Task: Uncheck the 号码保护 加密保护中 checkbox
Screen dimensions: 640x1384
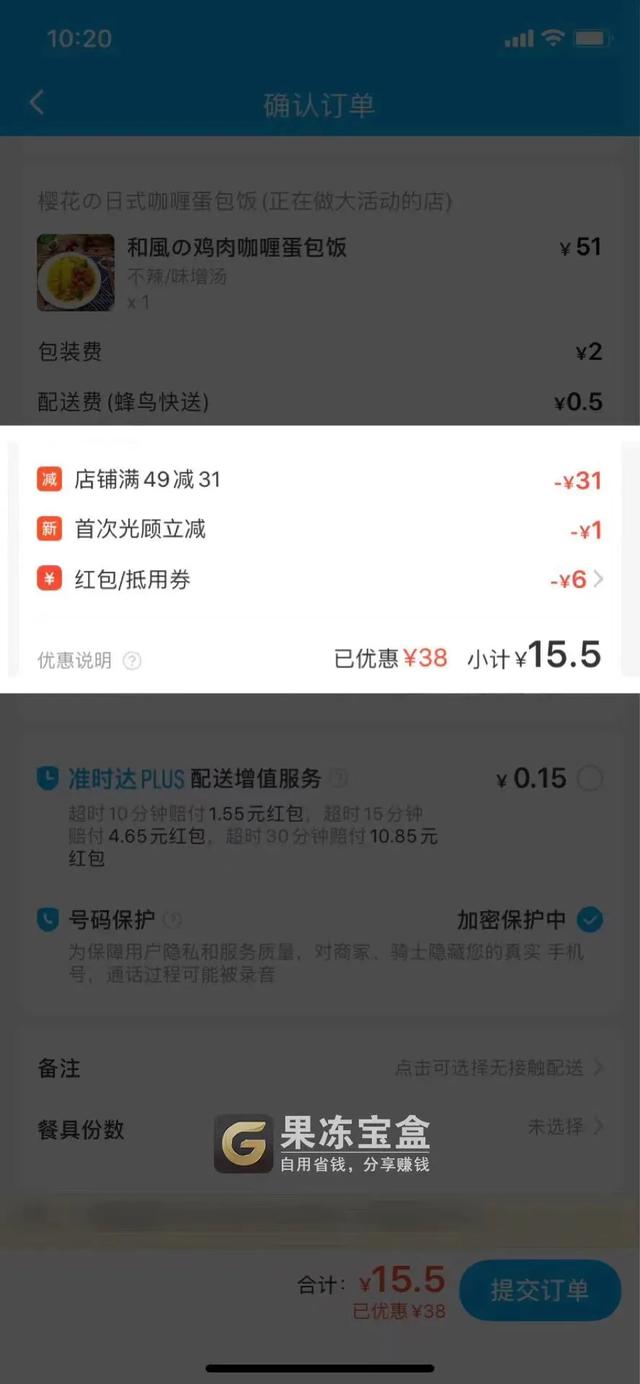Action: tap(590, 919)
